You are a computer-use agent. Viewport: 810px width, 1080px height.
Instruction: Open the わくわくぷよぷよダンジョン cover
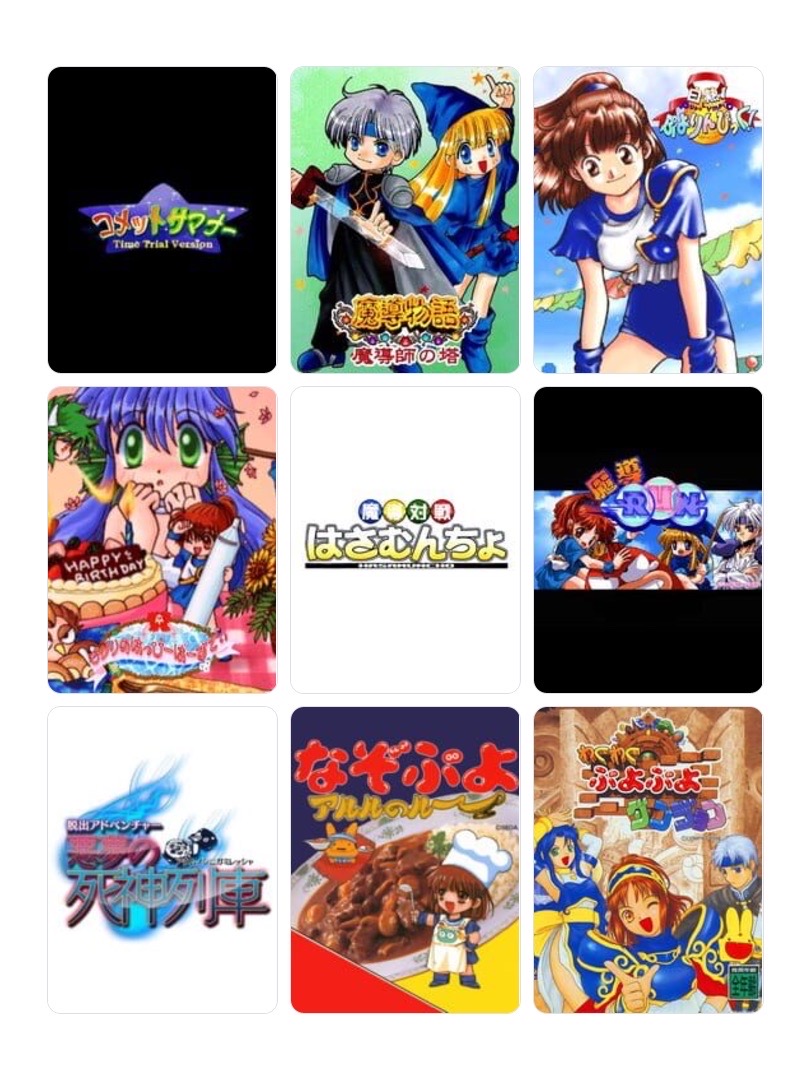coord(648,860)
